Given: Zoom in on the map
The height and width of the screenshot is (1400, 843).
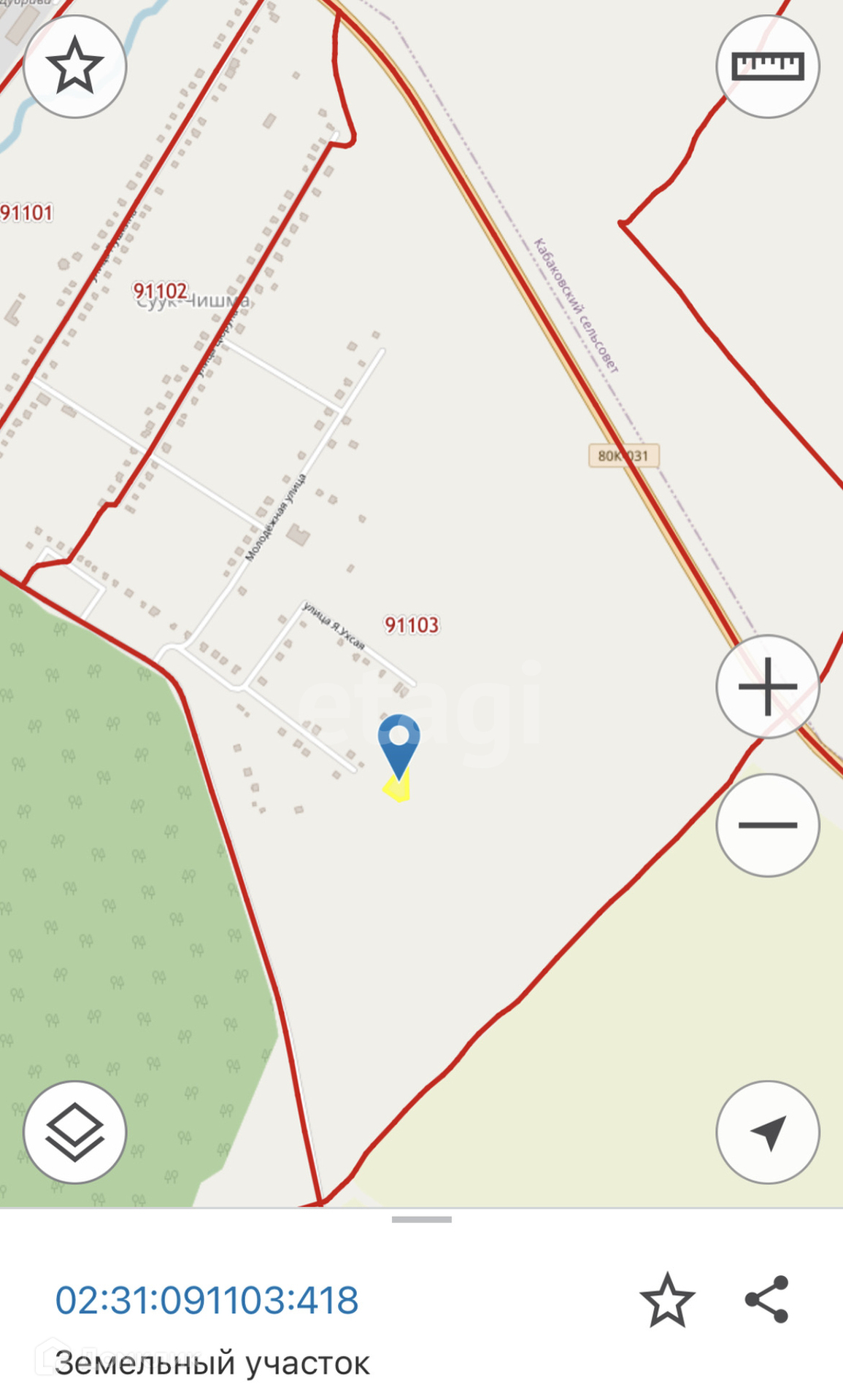Looking at the screenshot, I should tap(767, 687).
